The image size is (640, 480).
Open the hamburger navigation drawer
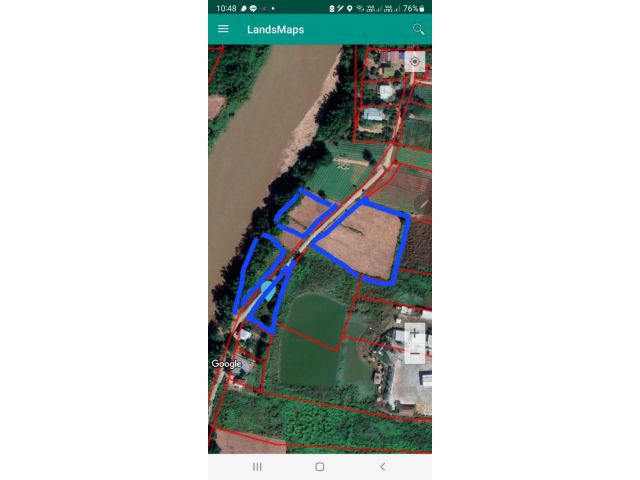click(223, 29)
